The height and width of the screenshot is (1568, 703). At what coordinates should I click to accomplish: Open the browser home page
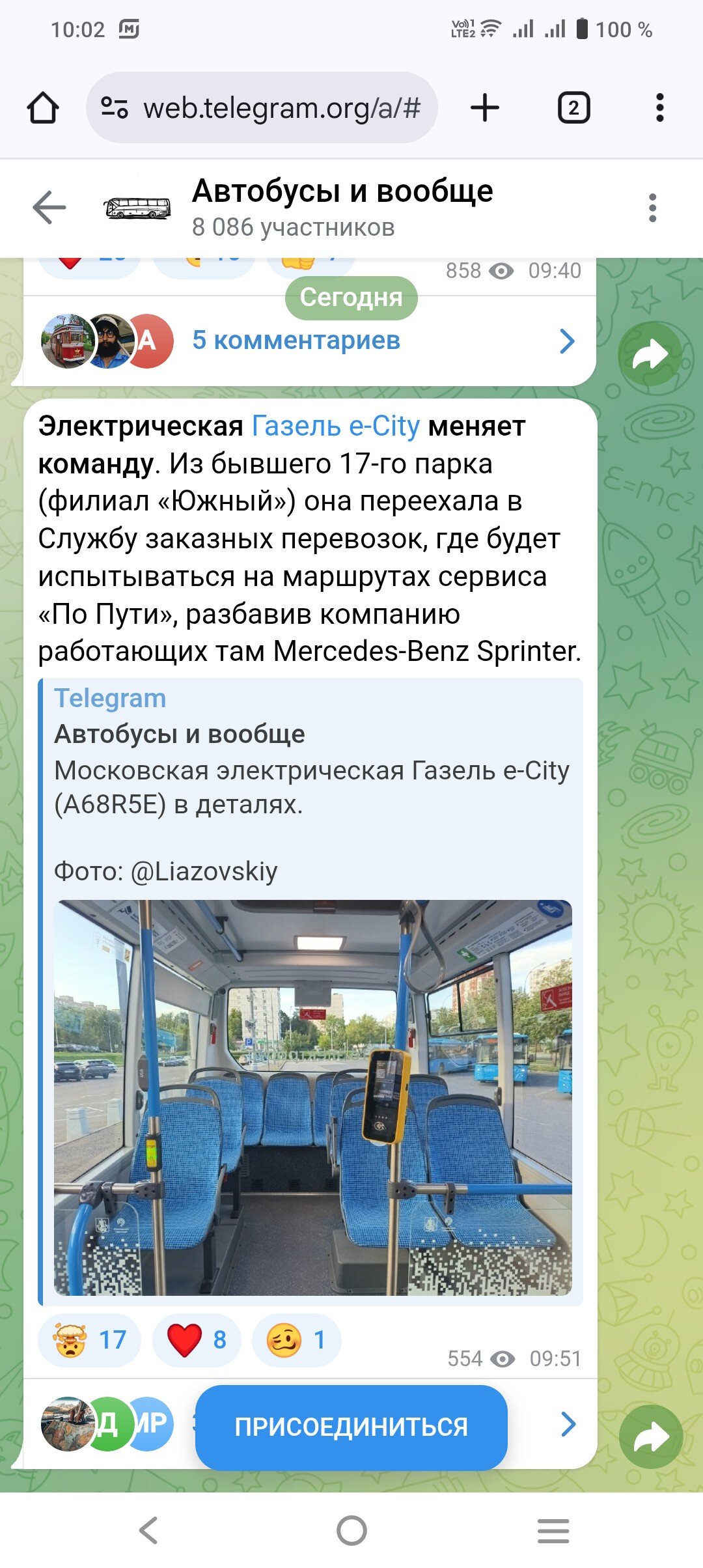pos(43,107)
